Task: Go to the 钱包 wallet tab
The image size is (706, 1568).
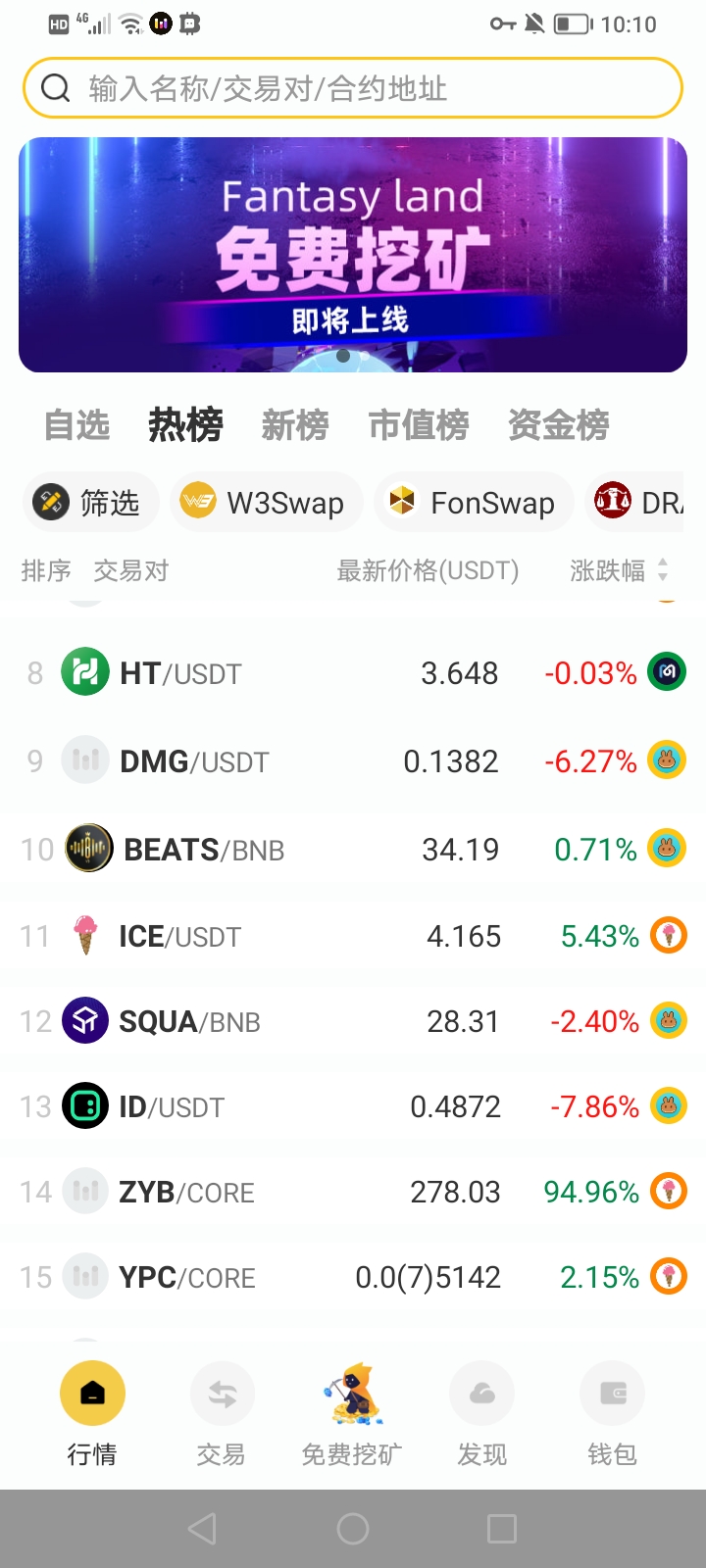Action: (x=613, y=1413)
